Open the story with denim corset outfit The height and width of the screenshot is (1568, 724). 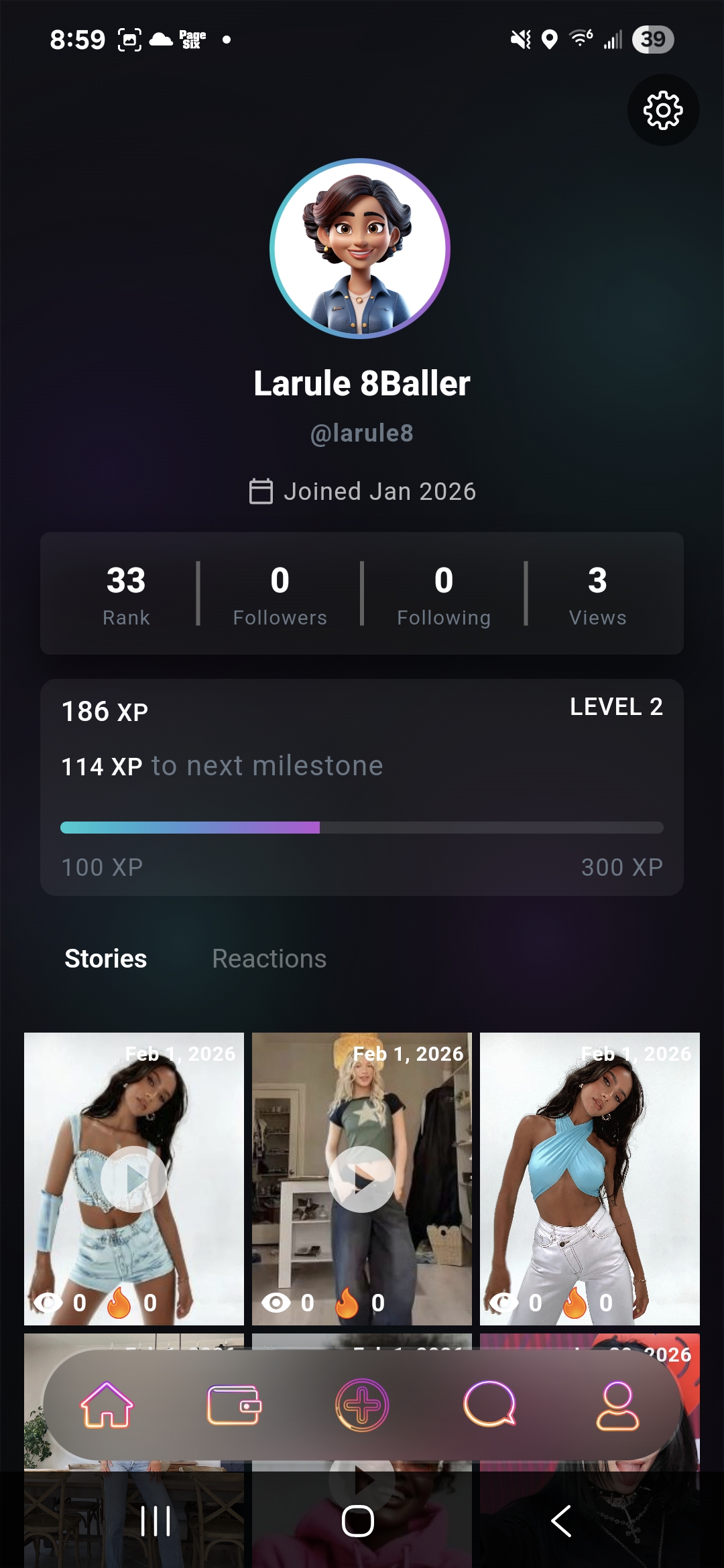pyautogui.click(x=134, y=1179)
